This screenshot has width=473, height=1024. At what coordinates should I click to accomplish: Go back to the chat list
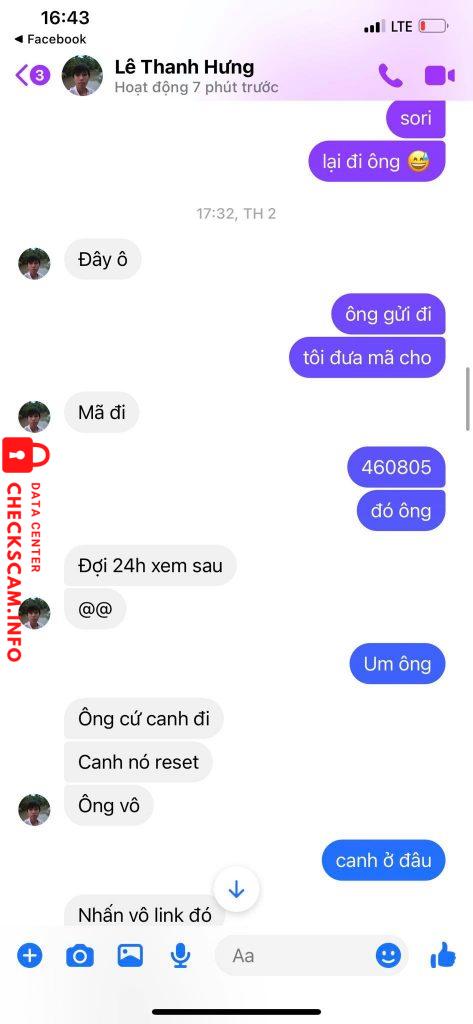pos(33,76)
